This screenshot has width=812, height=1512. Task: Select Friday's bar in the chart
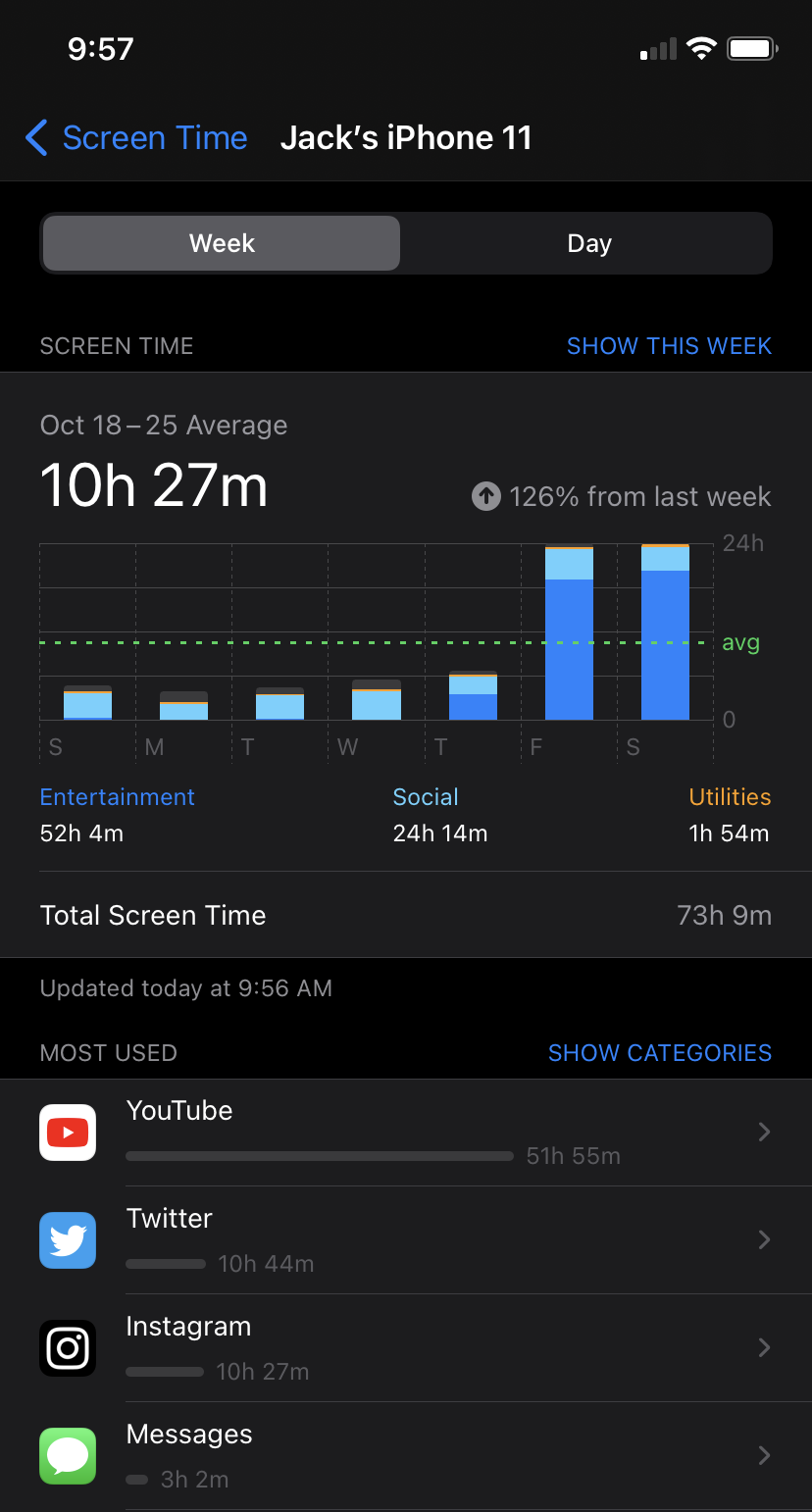pyautogui.click(x=569, y=632)
